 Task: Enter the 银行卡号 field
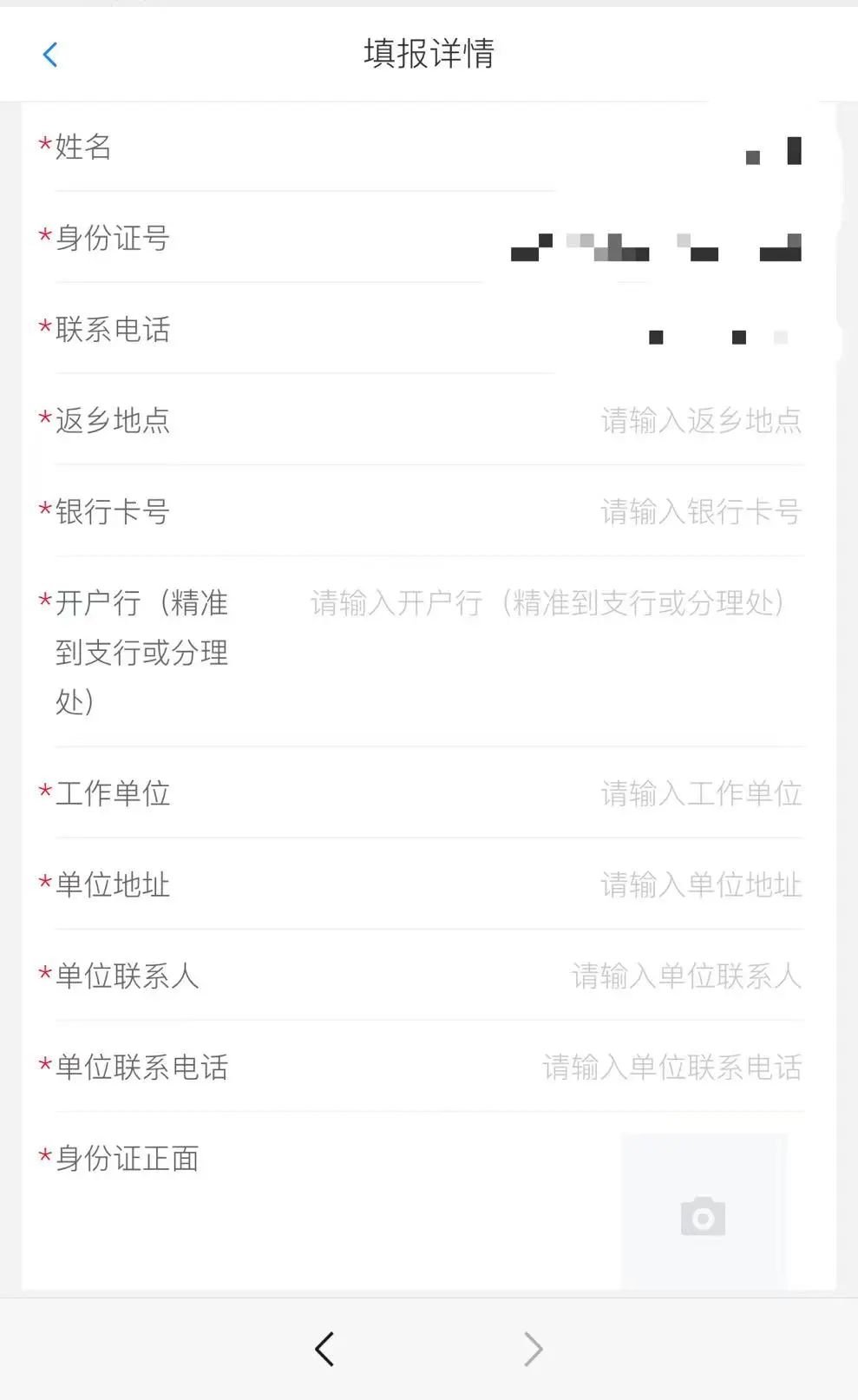coord(700,512)
